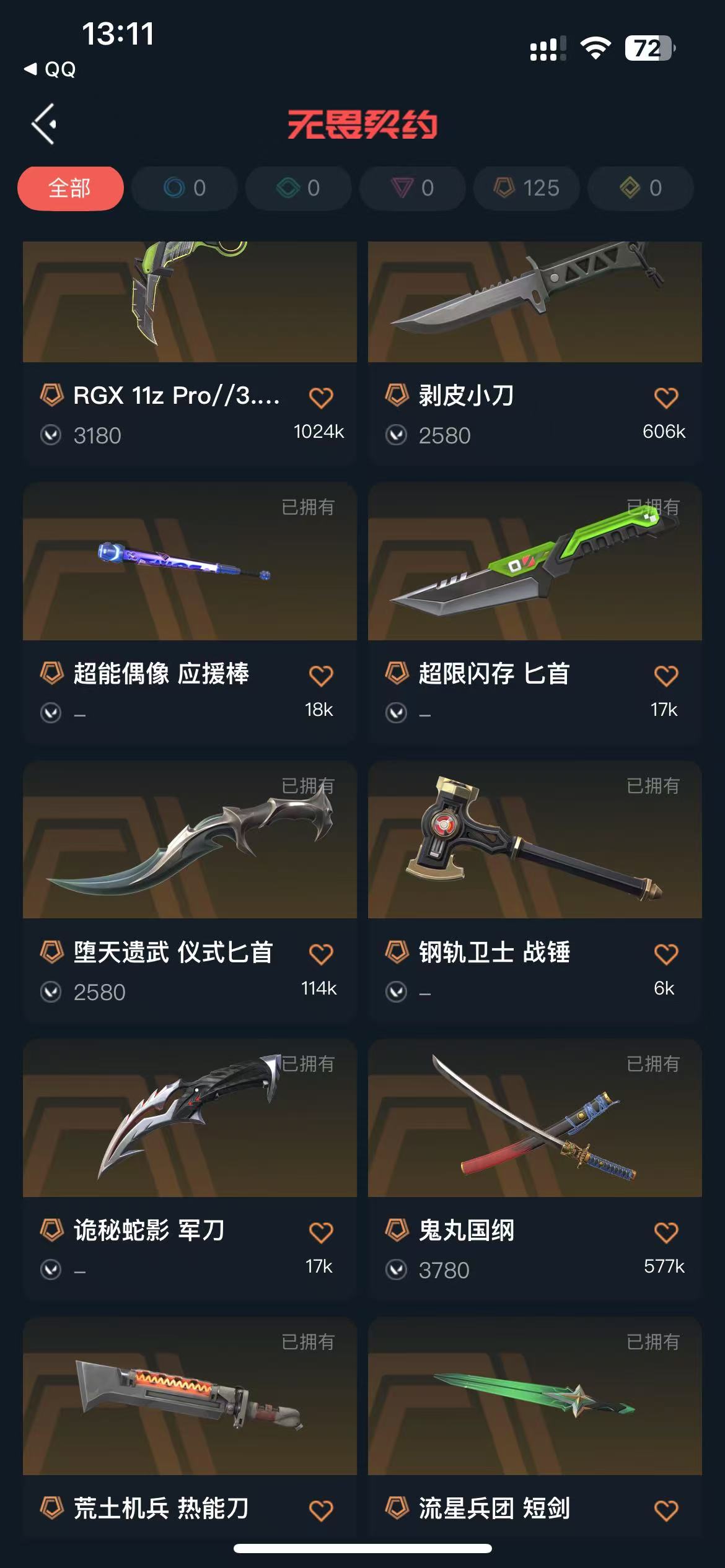Like the 超限闪存 匕首 skin
This screenshot has height=1568, width=725.
click(666, 676)
